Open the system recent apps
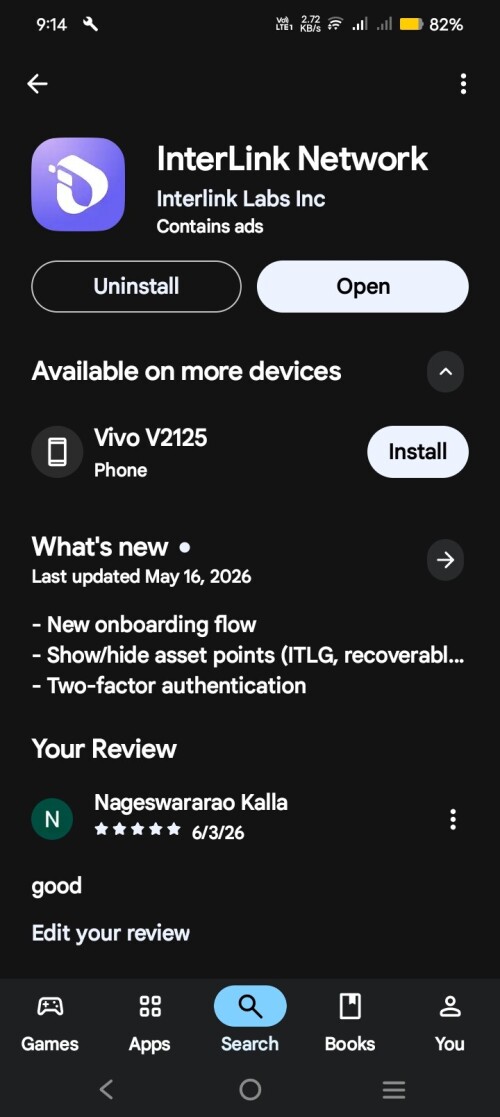The height and width of the screenshot is (1117, 500). (393, 1089)
